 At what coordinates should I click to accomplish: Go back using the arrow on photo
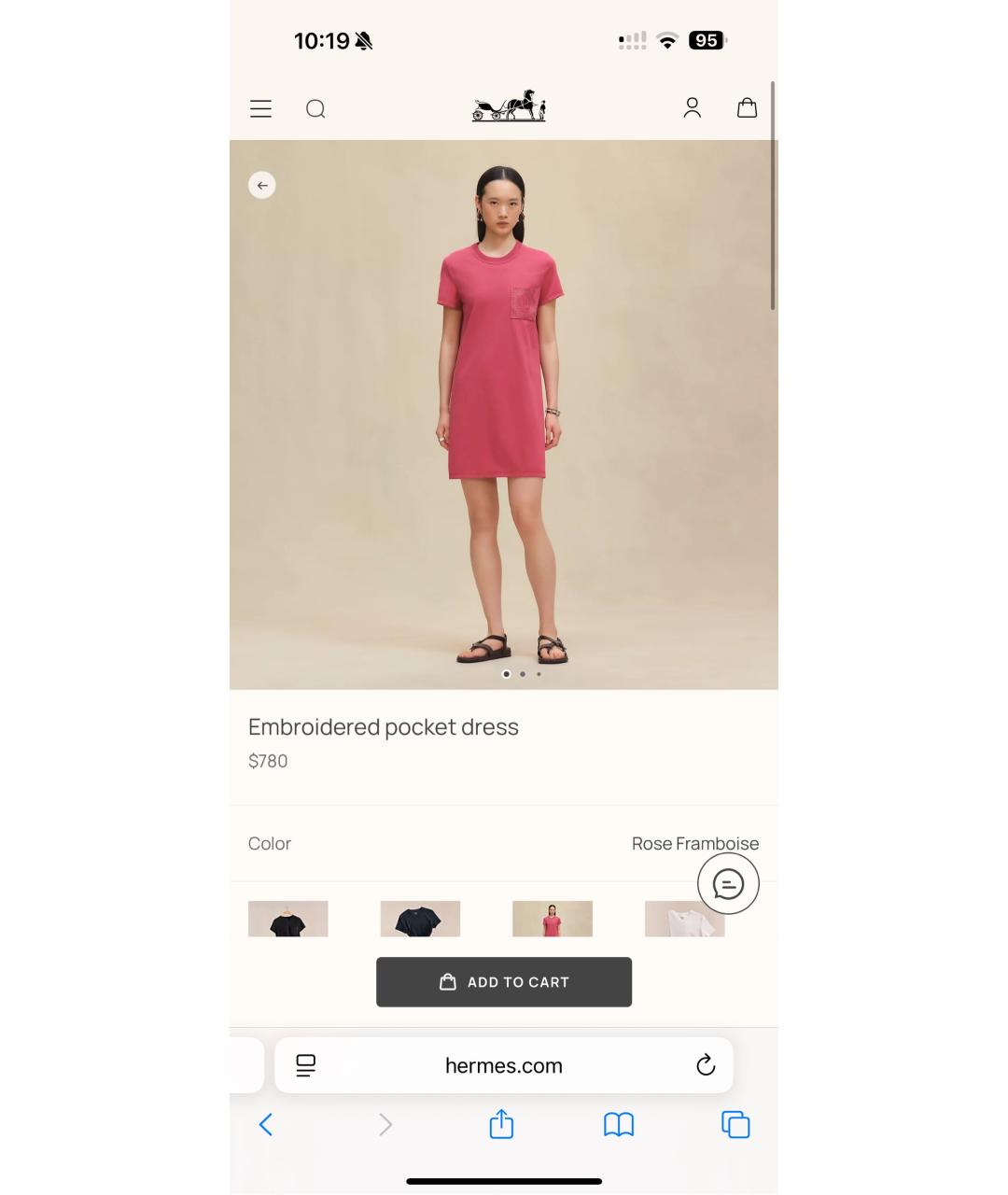[262, 186]
